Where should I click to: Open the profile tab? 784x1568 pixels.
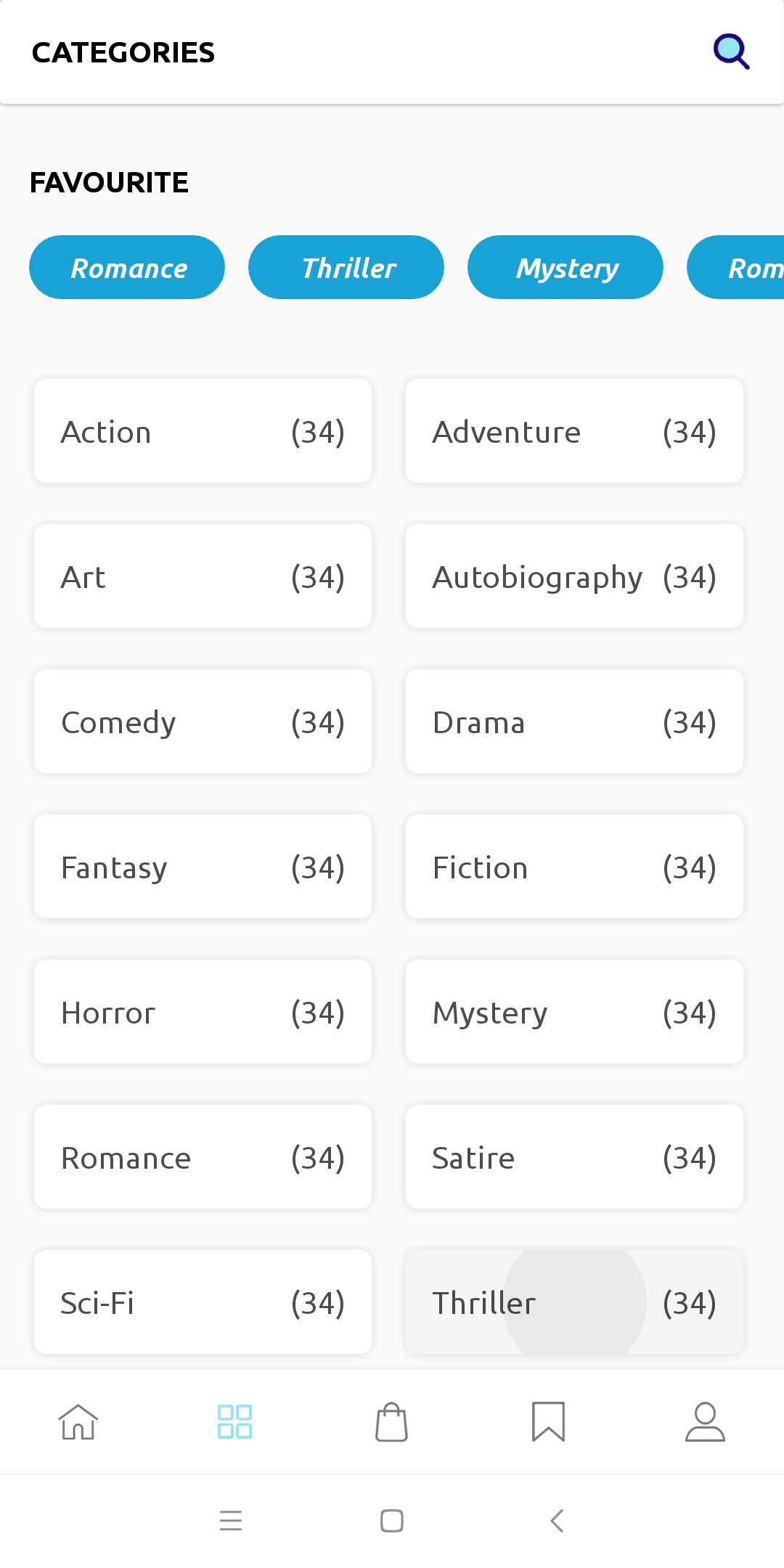point(705,1421)
